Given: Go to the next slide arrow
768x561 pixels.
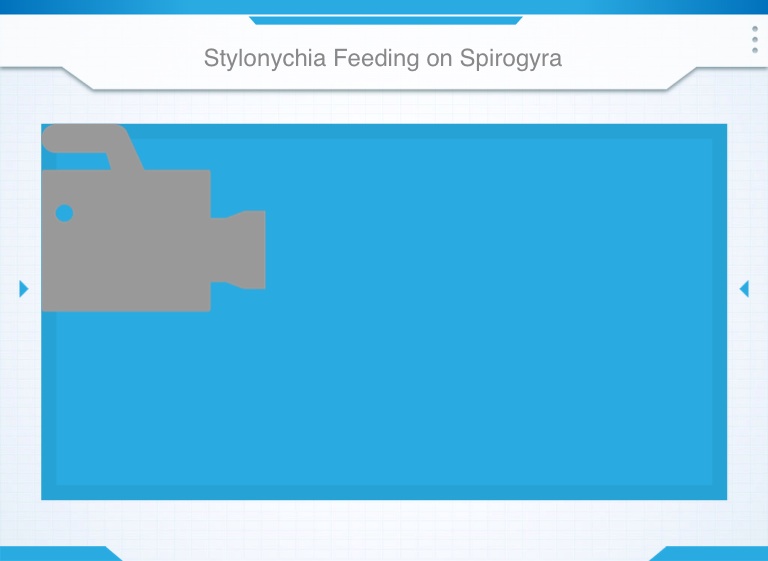Looking at the screenshot, I should (743, 289).
